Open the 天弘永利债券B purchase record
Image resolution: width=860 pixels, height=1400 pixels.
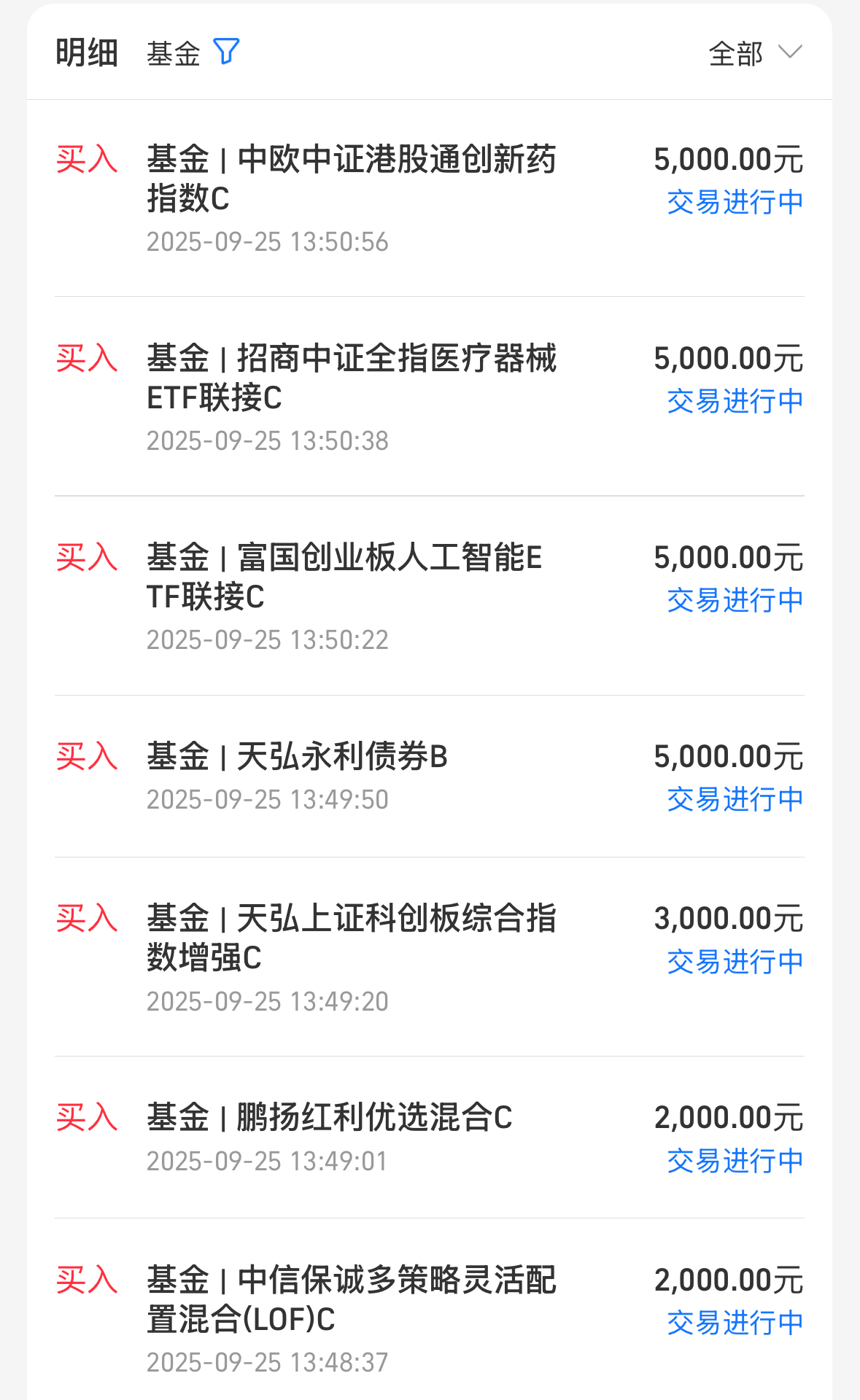tap(430, 777)
